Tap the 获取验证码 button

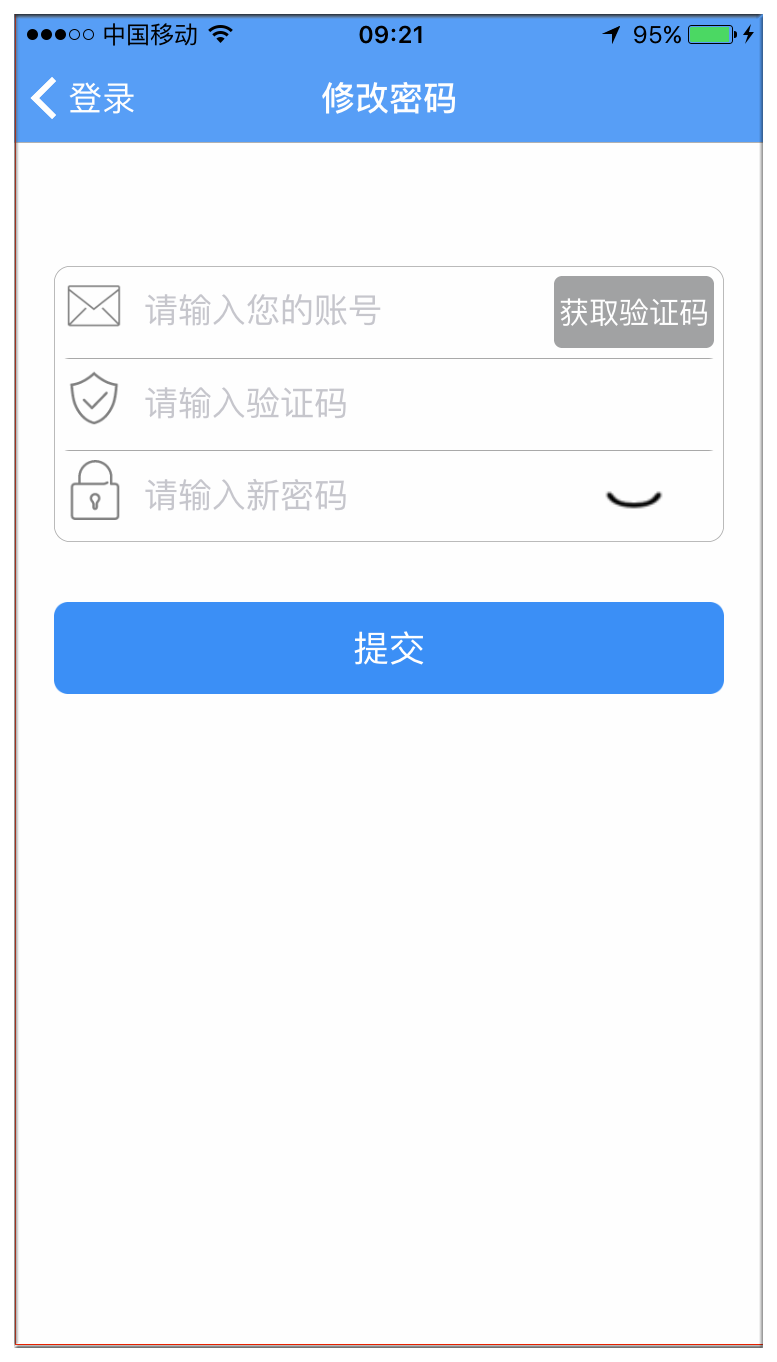[633, 312]
